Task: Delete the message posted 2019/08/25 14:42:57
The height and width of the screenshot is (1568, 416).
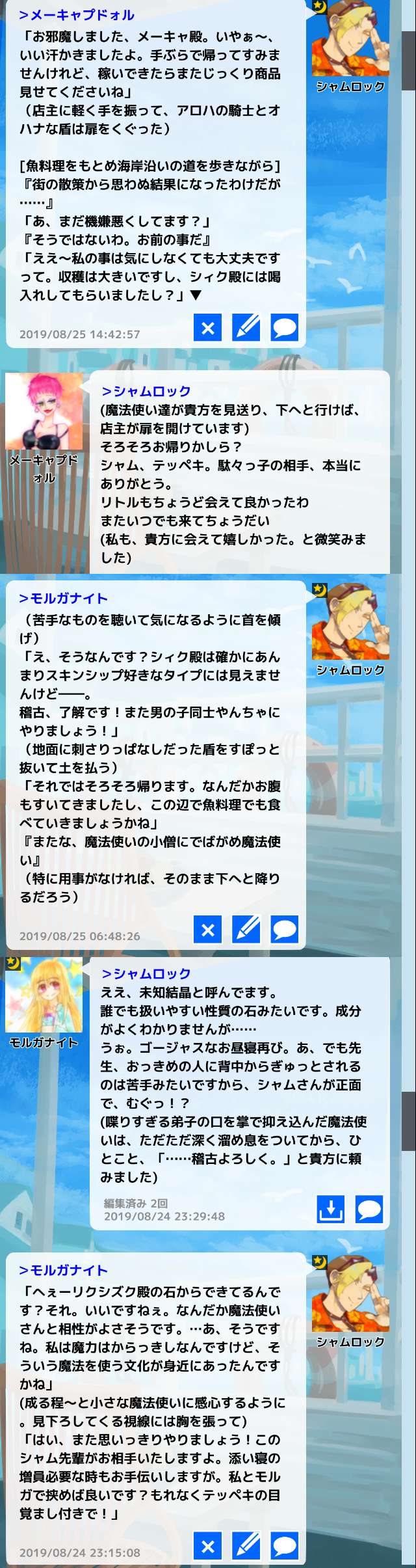Action: coord(208,328)
